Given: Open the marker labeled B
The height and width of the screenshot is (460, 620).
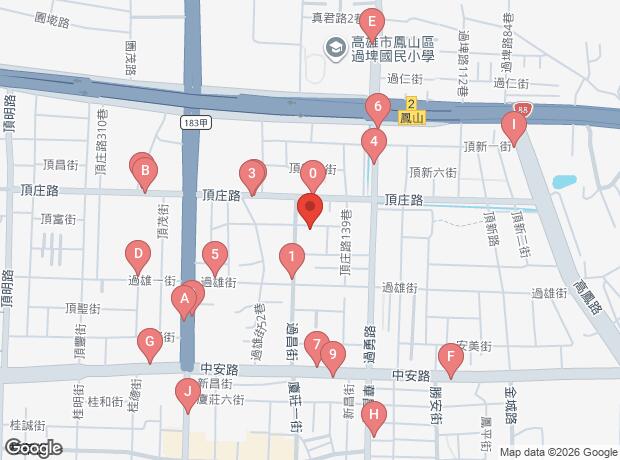Looking at the screenshot, I should click(145, 172).
